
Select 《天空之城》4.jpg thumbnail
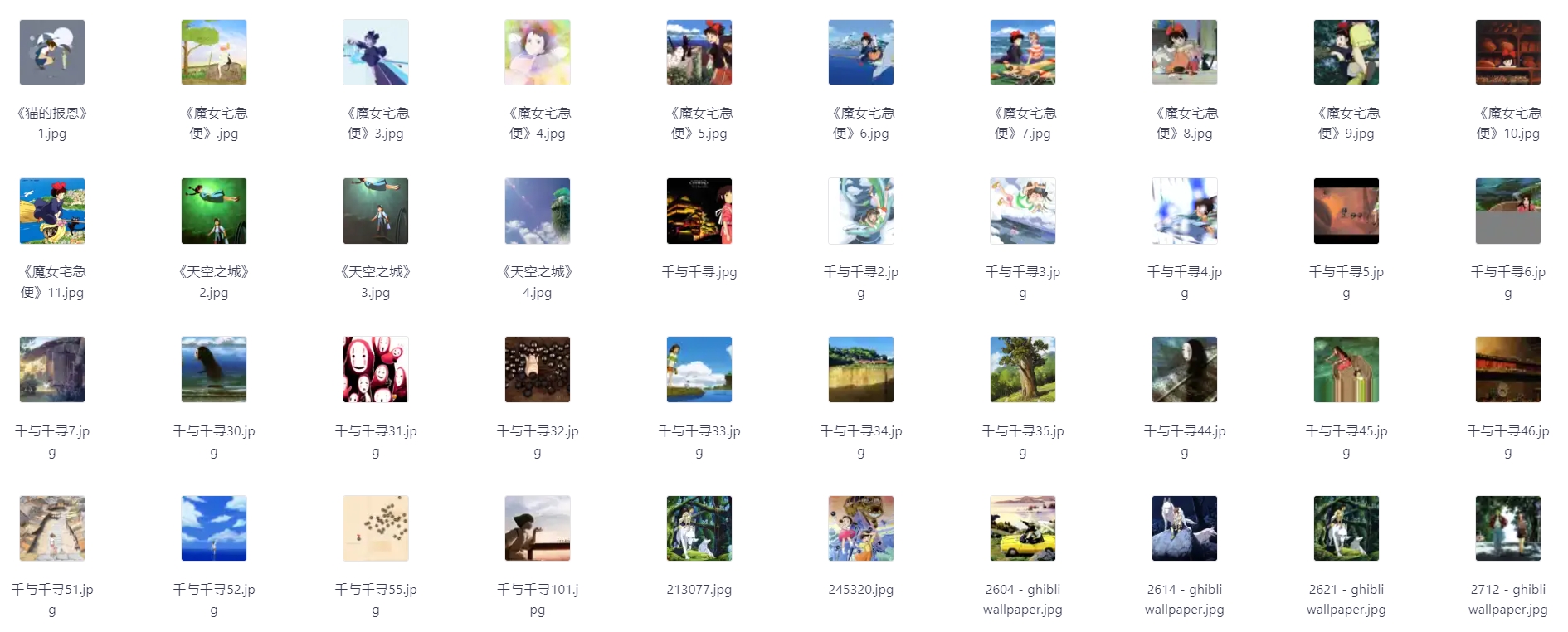coord(538,211)
